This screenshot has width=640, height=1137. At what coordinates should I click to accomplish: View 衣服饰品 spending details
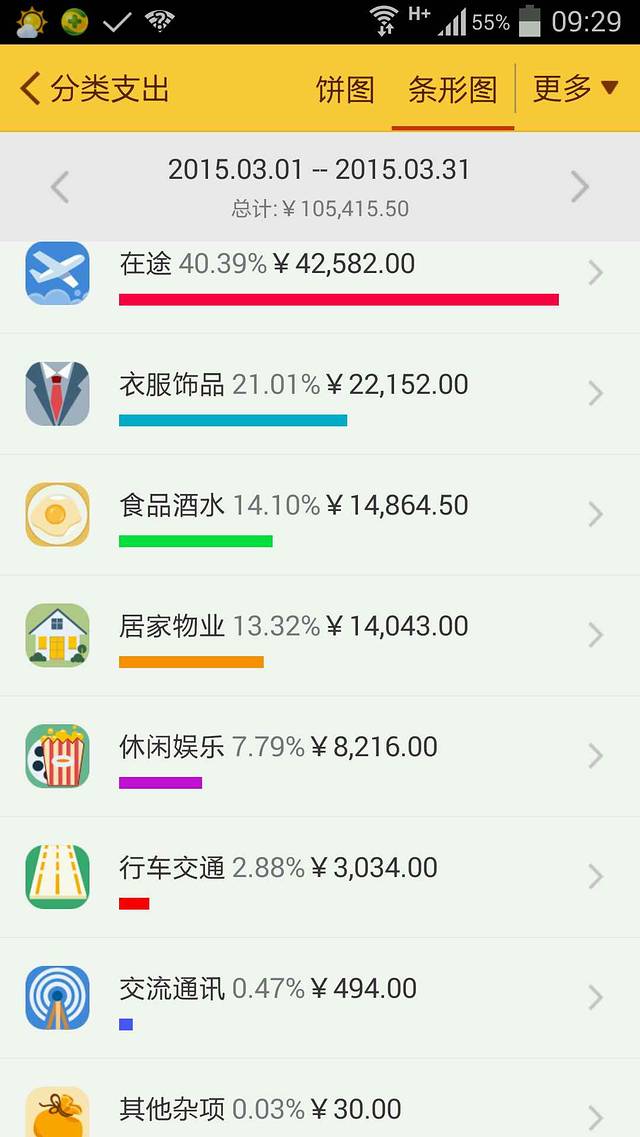click(320, 394)
